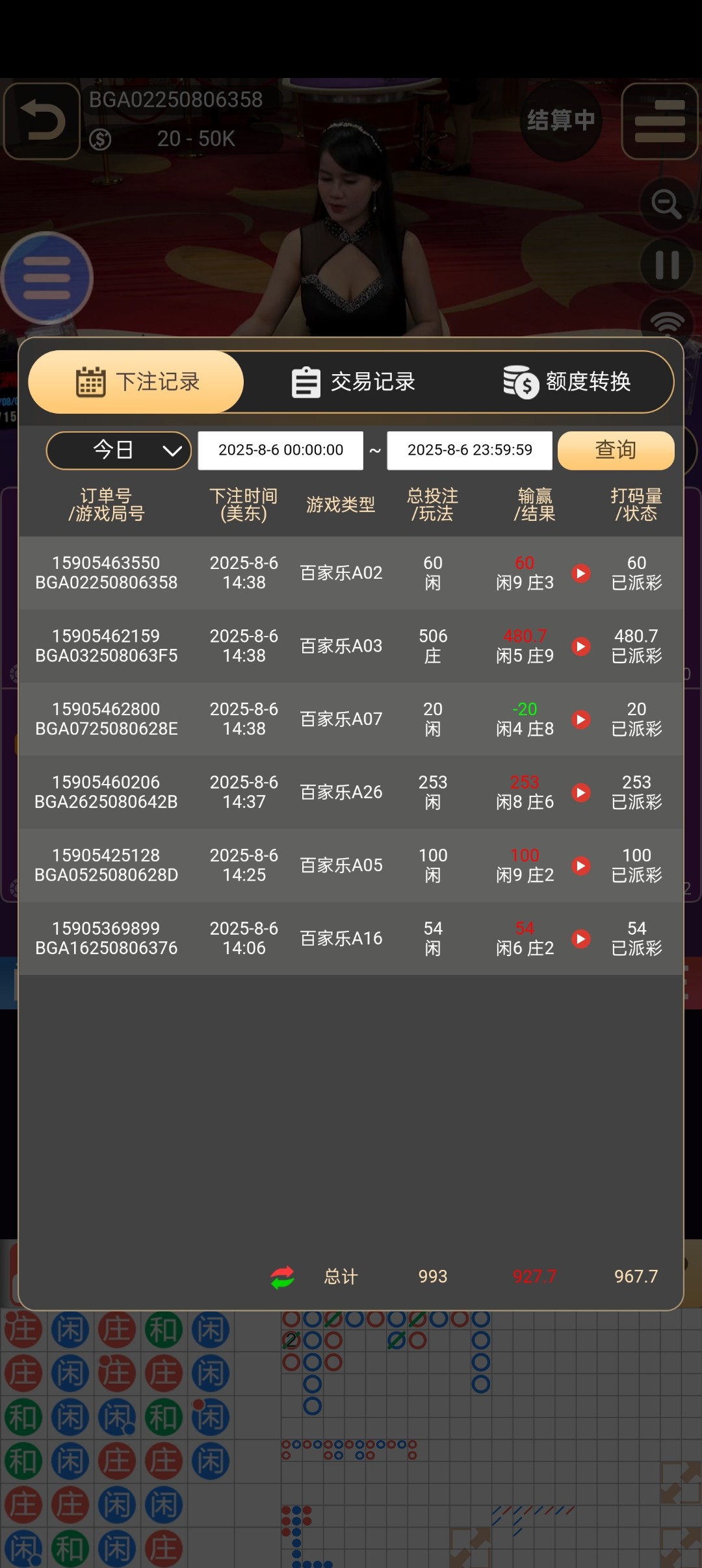
Task: Pause the live video stream
Action: [667, 265]
